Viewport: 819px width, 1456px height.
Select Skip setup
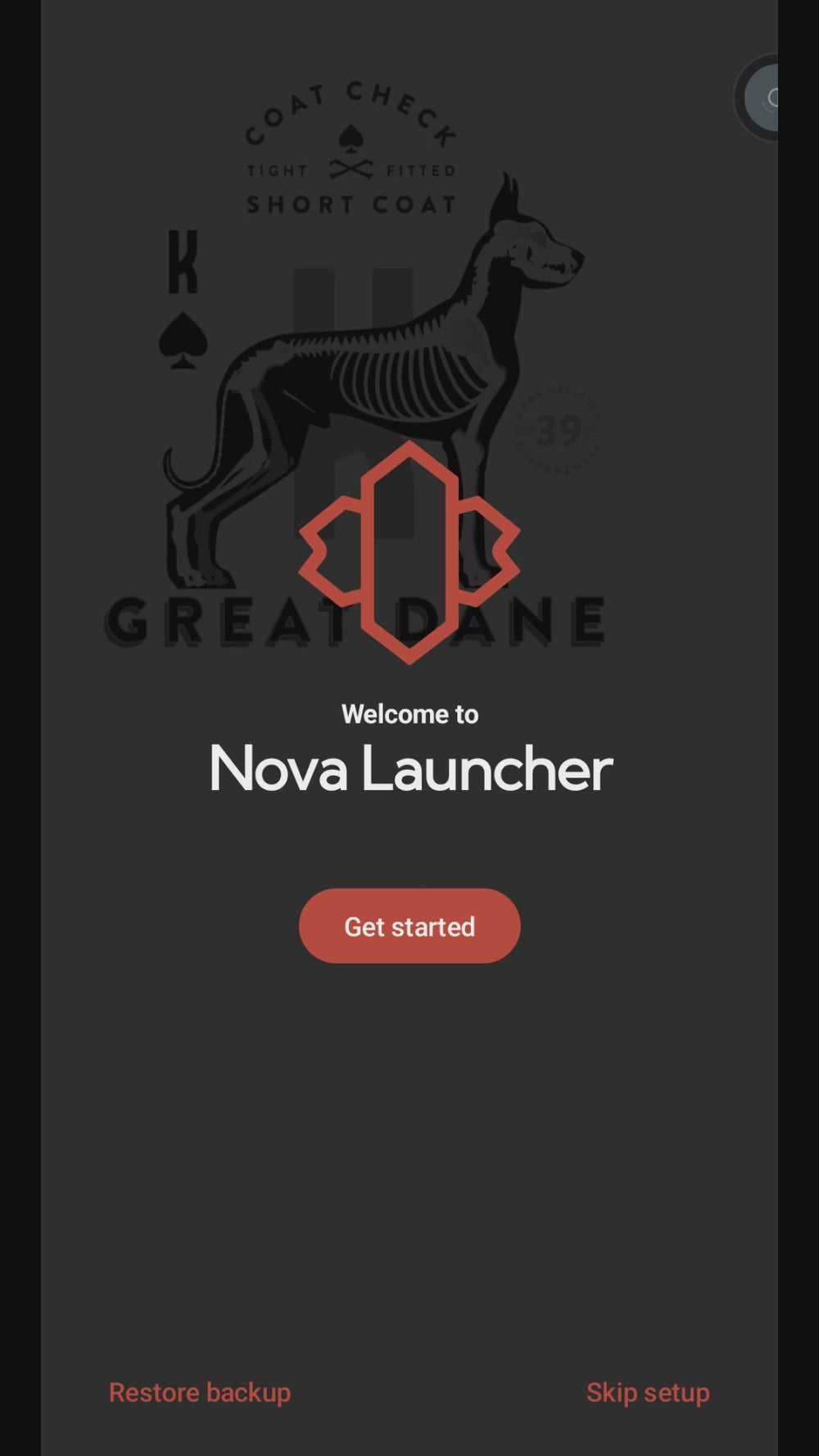pos(648,1392)
